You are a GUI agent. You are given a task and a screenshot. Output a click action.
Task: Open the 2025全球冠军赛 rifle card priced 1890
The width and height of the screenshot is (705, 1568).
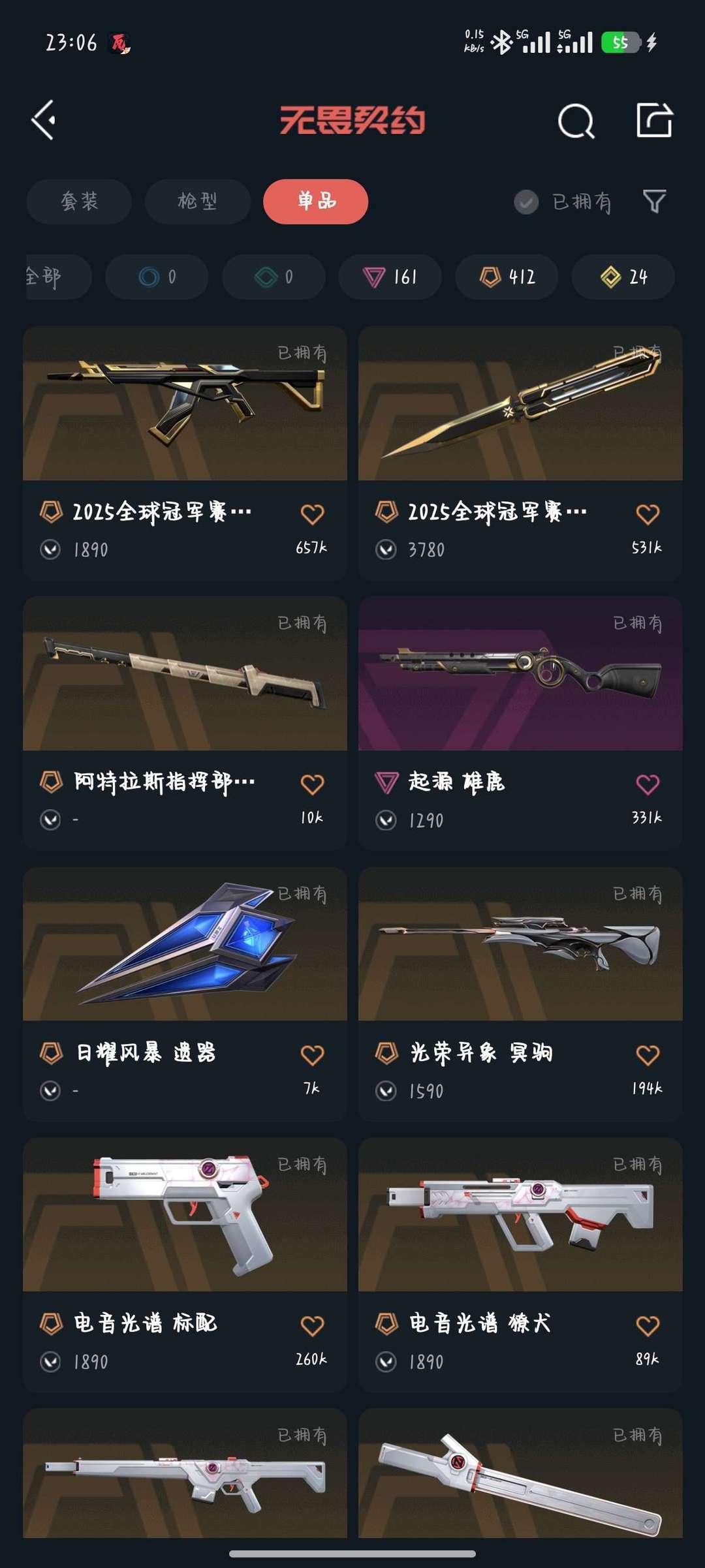pyautogui.click(x=185, y=453)
